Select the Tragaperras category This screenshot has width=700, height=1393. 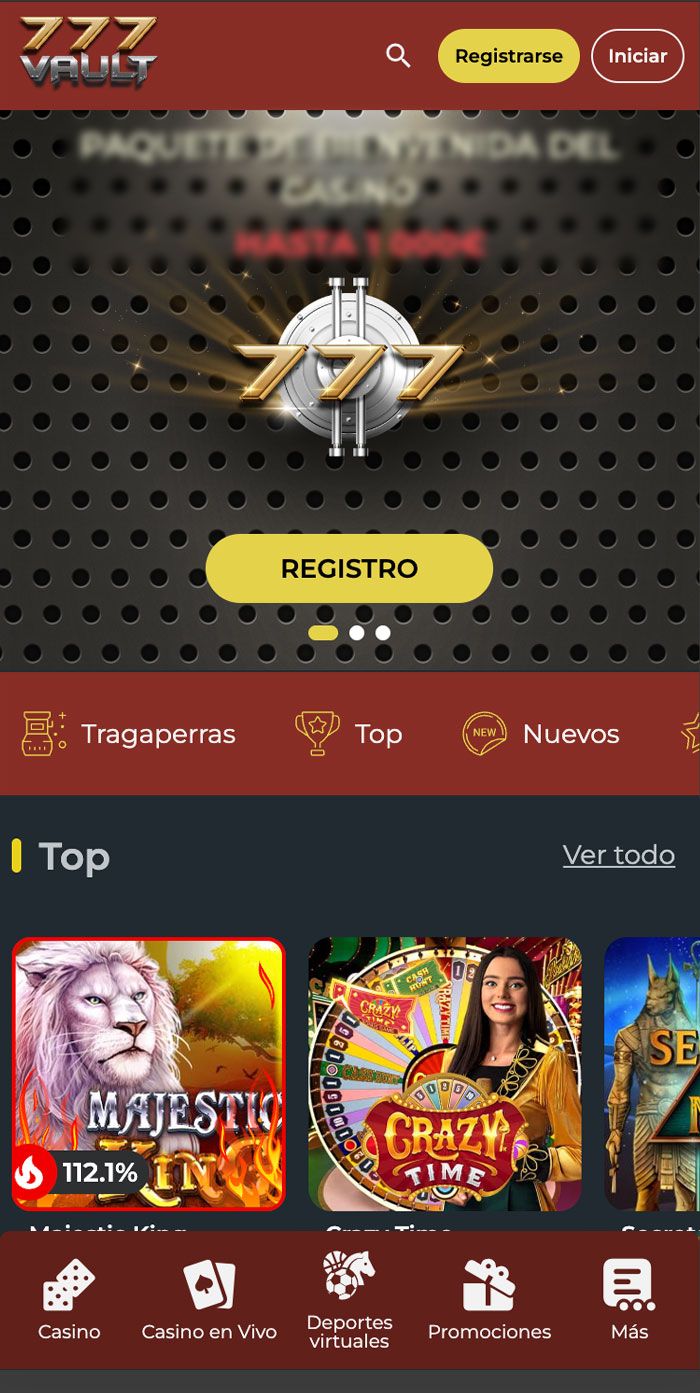click(128, 734)
